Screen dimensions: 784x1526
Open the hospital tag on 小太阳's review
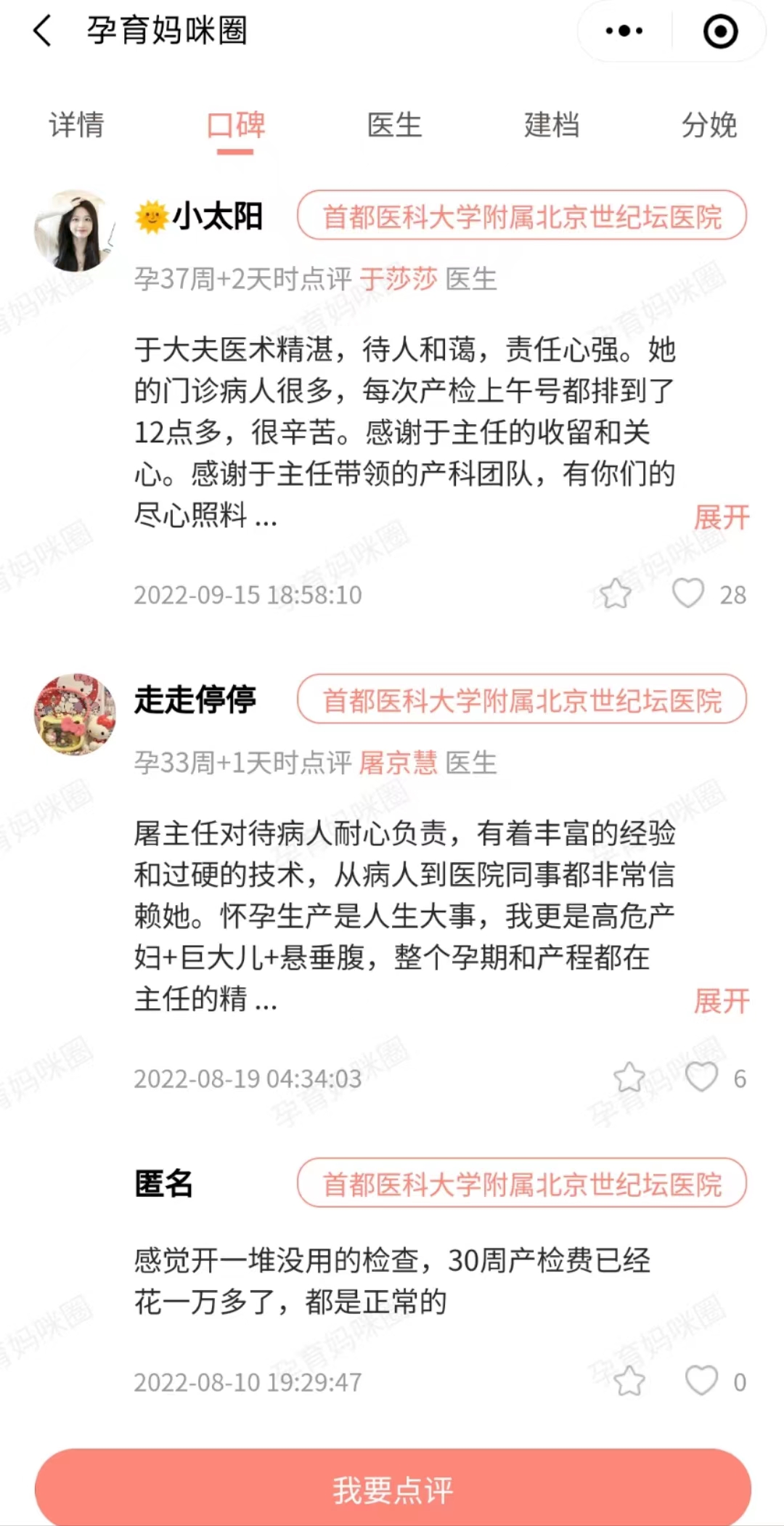coord(521,216)
